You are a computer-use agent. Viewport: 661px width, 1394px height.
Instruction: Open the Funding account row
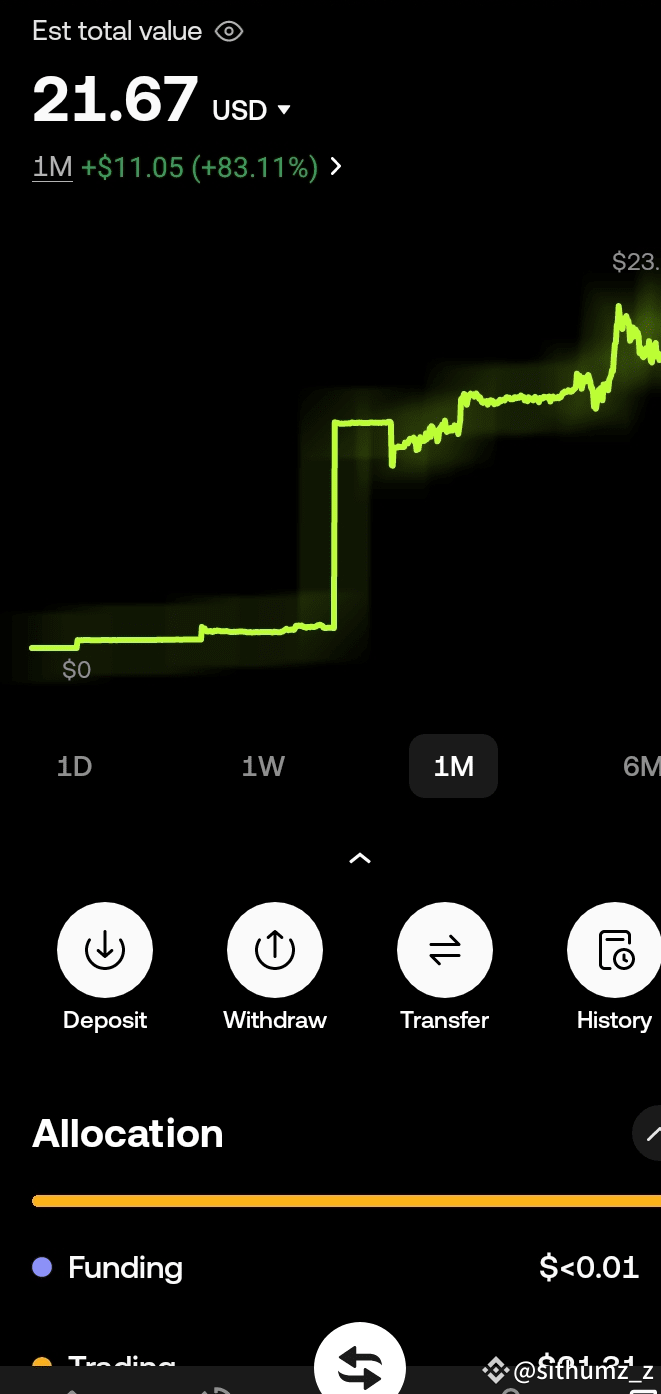click(330, 1268)
